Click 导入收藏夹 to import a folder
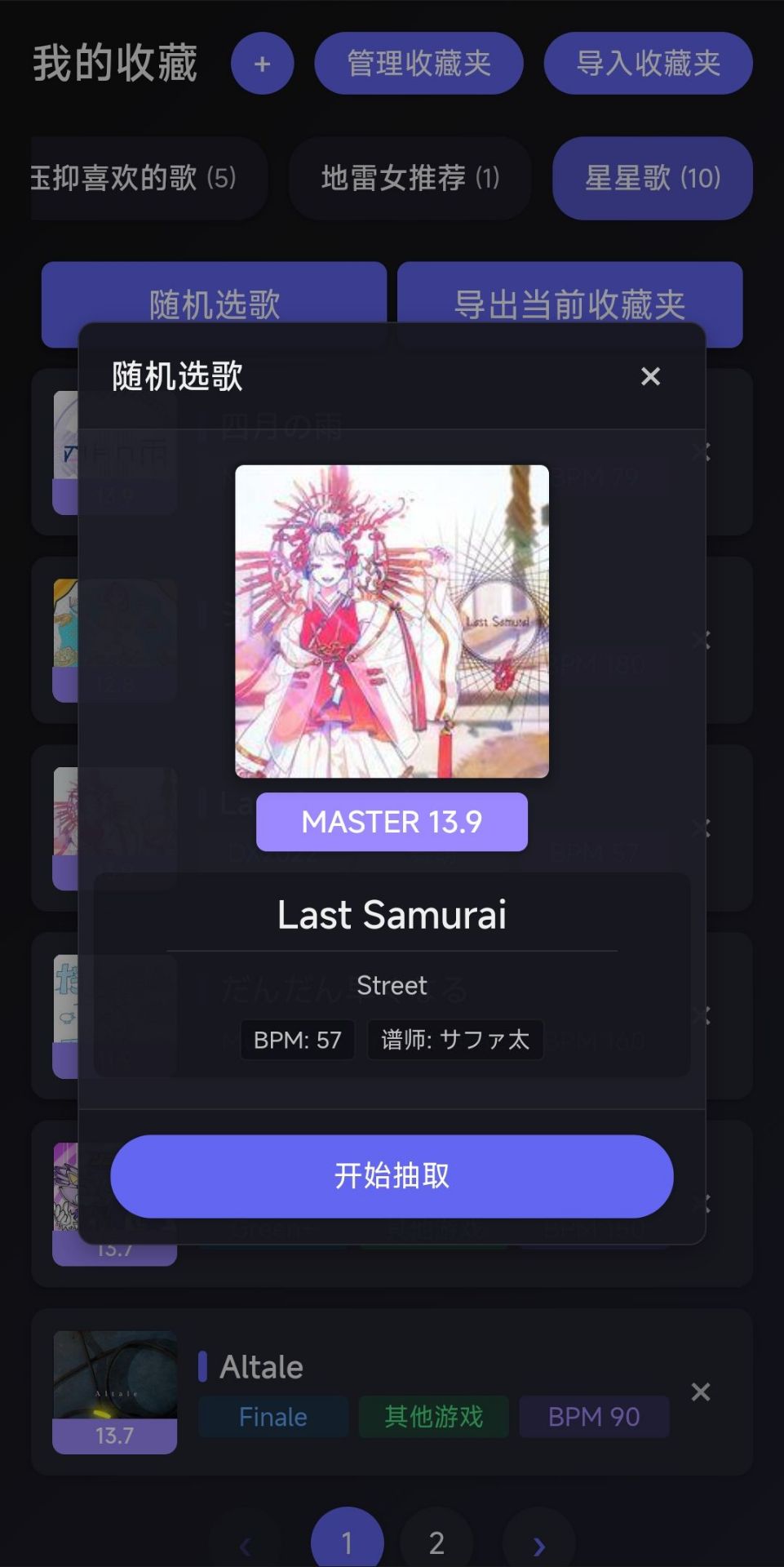This screenshot has height=1567, width=784. tap(648, 63)
